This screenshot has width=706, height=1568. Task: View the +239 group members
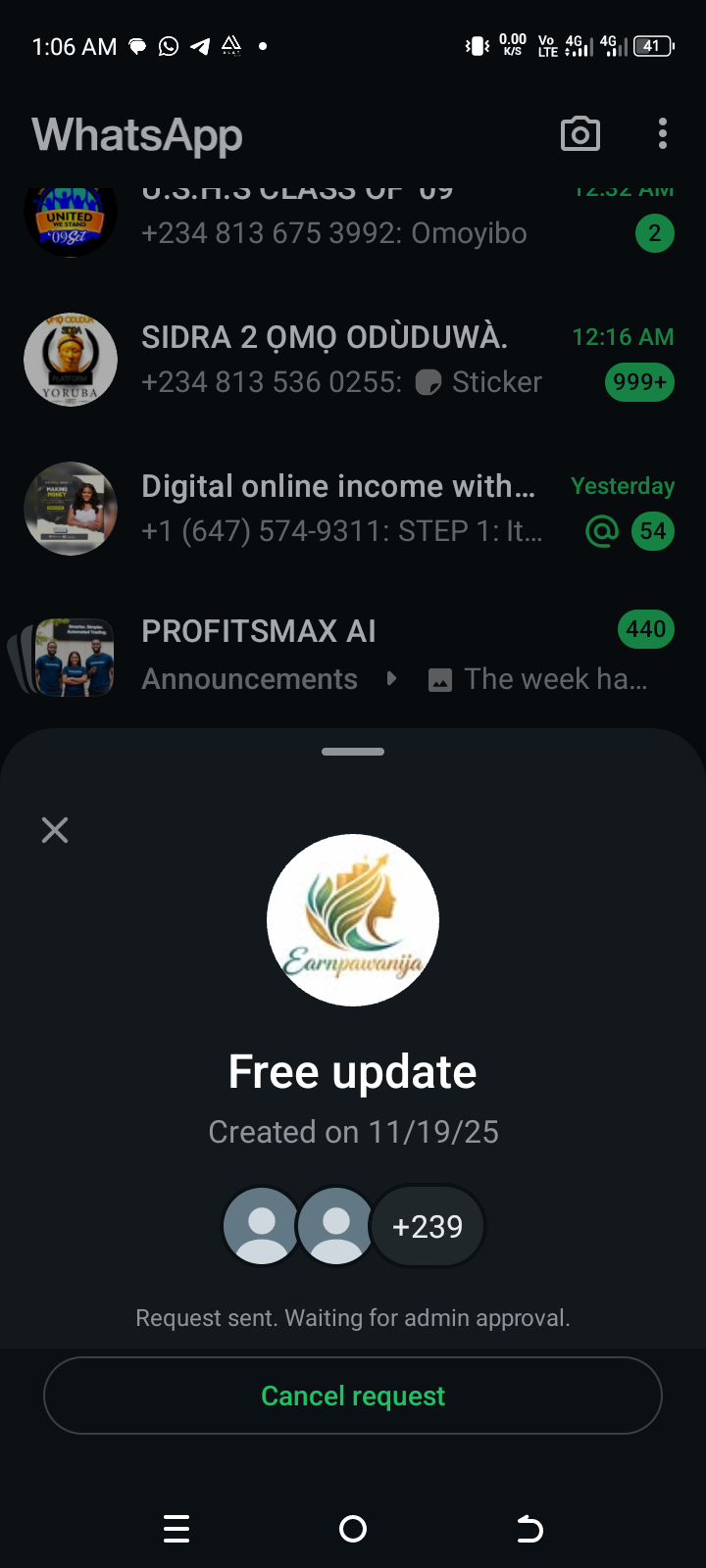tap(427, 1226)
